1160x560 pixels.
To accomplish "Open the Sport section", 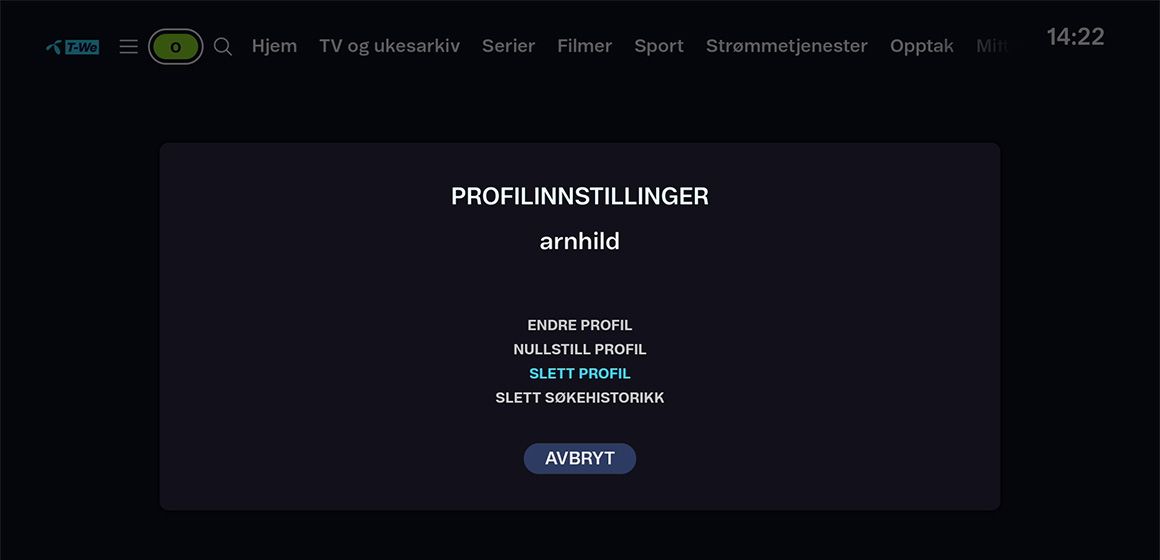I will tap(659, 46).
